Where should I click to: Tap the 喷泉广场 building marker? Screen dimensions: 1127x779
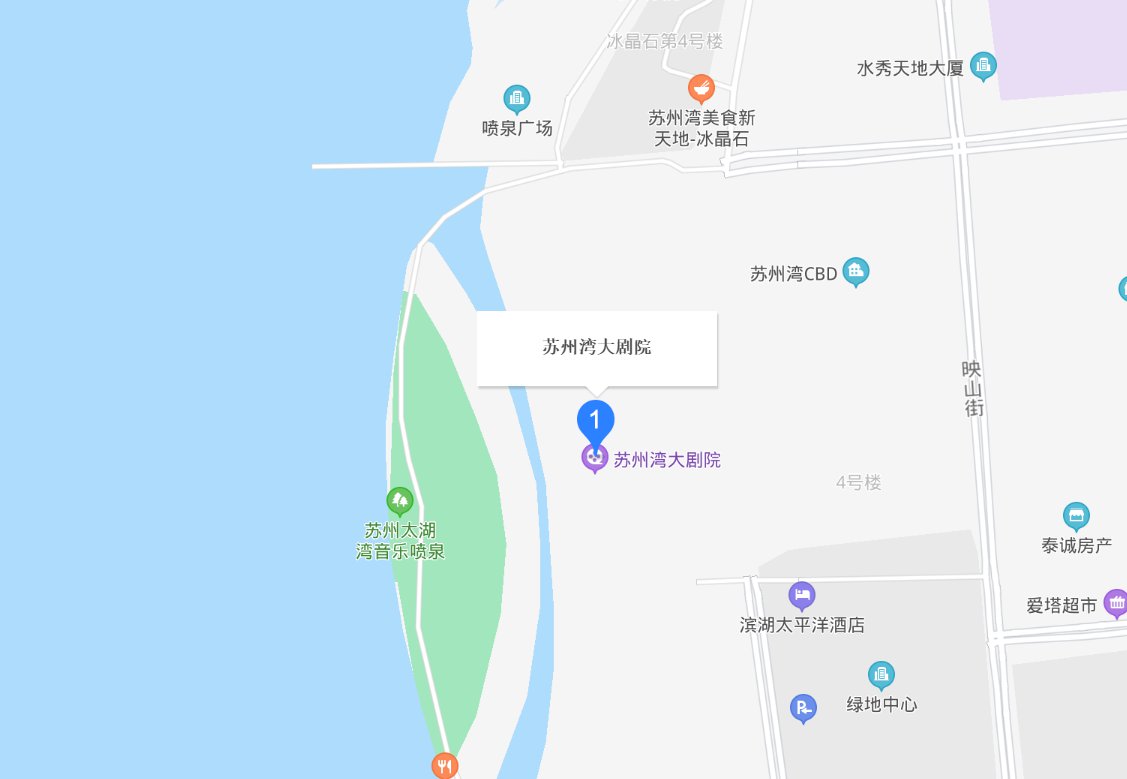tap(516, 99)
